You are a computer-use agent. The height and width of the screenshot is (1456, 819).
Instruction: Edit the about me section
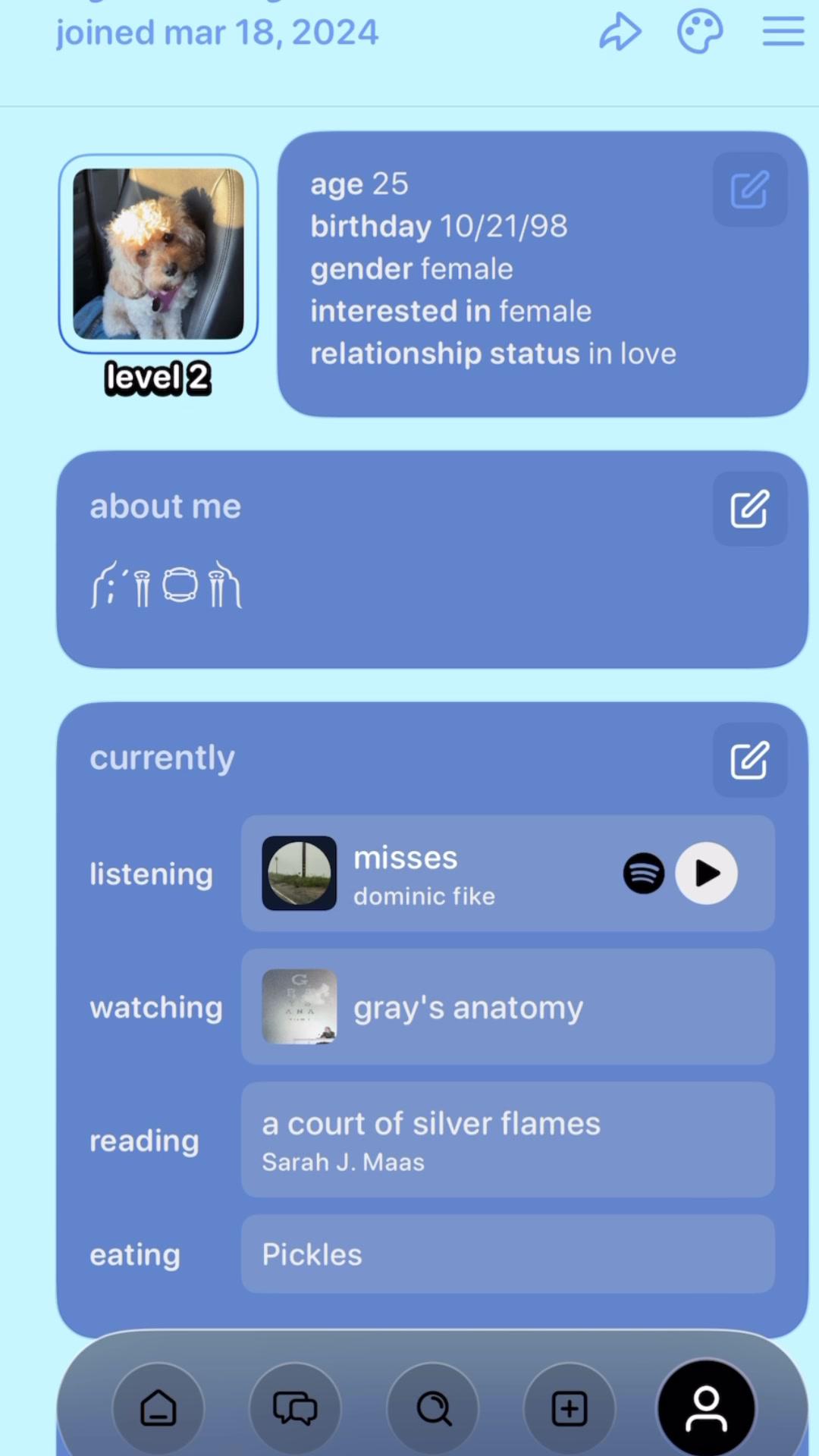[748, 508]
